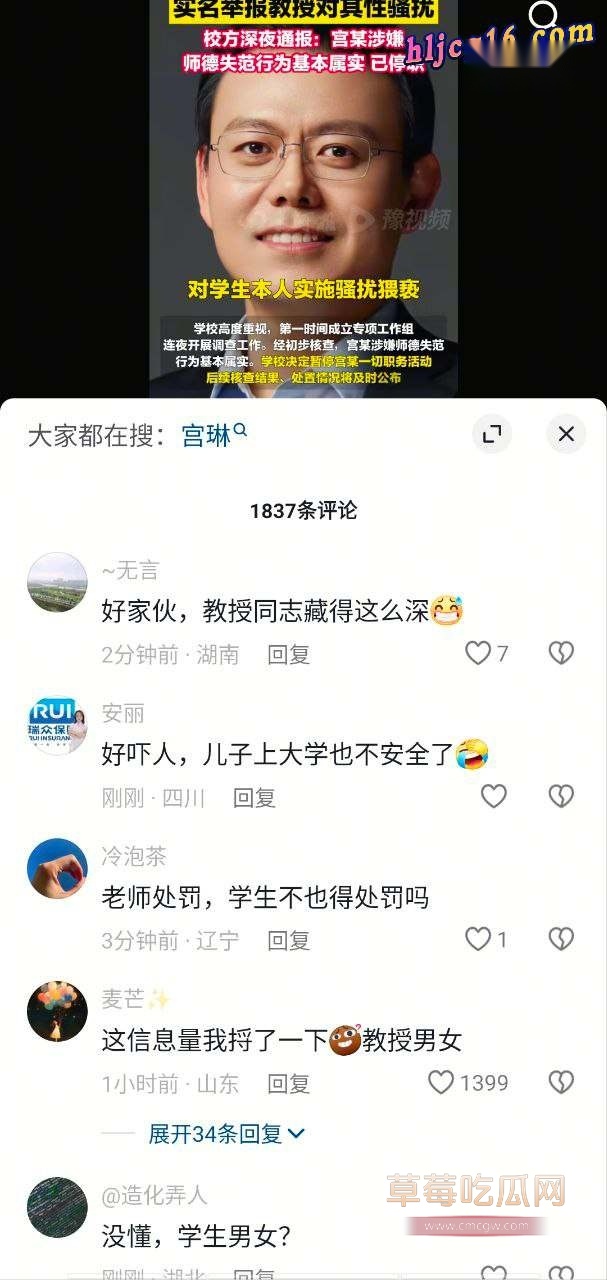
Task: View 安丽's profile avatar
Action: coord(57,725)
